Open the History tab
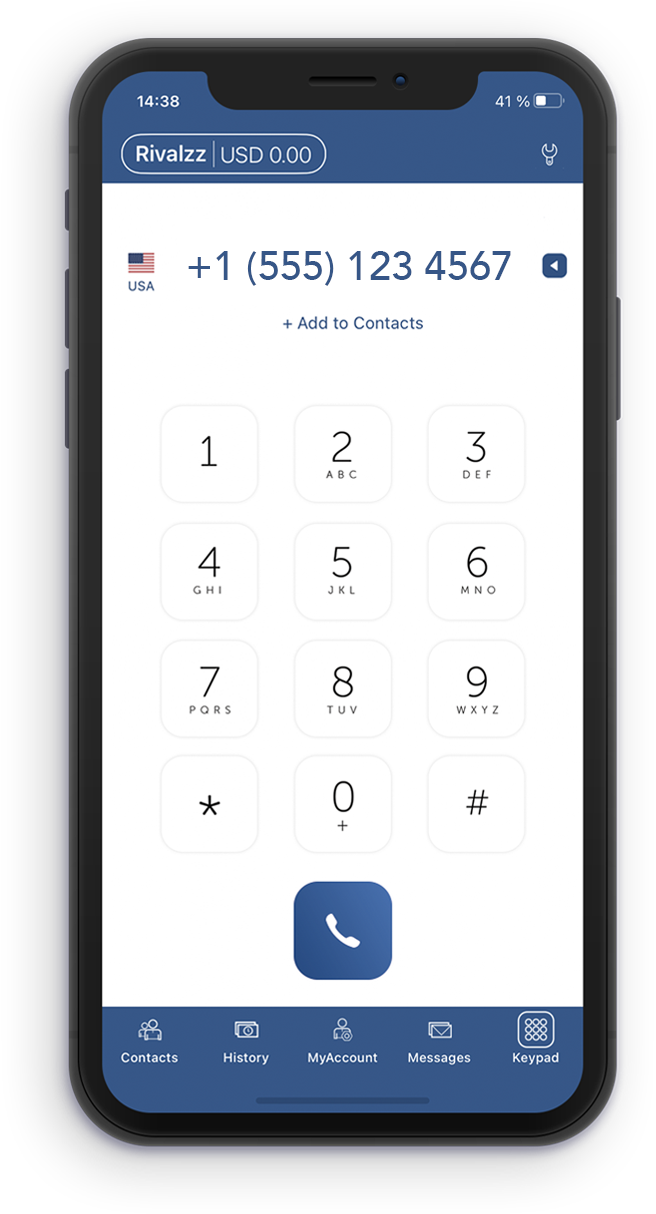The width and height of the screenshot is (656, 1214). [x=245, y=1041]
